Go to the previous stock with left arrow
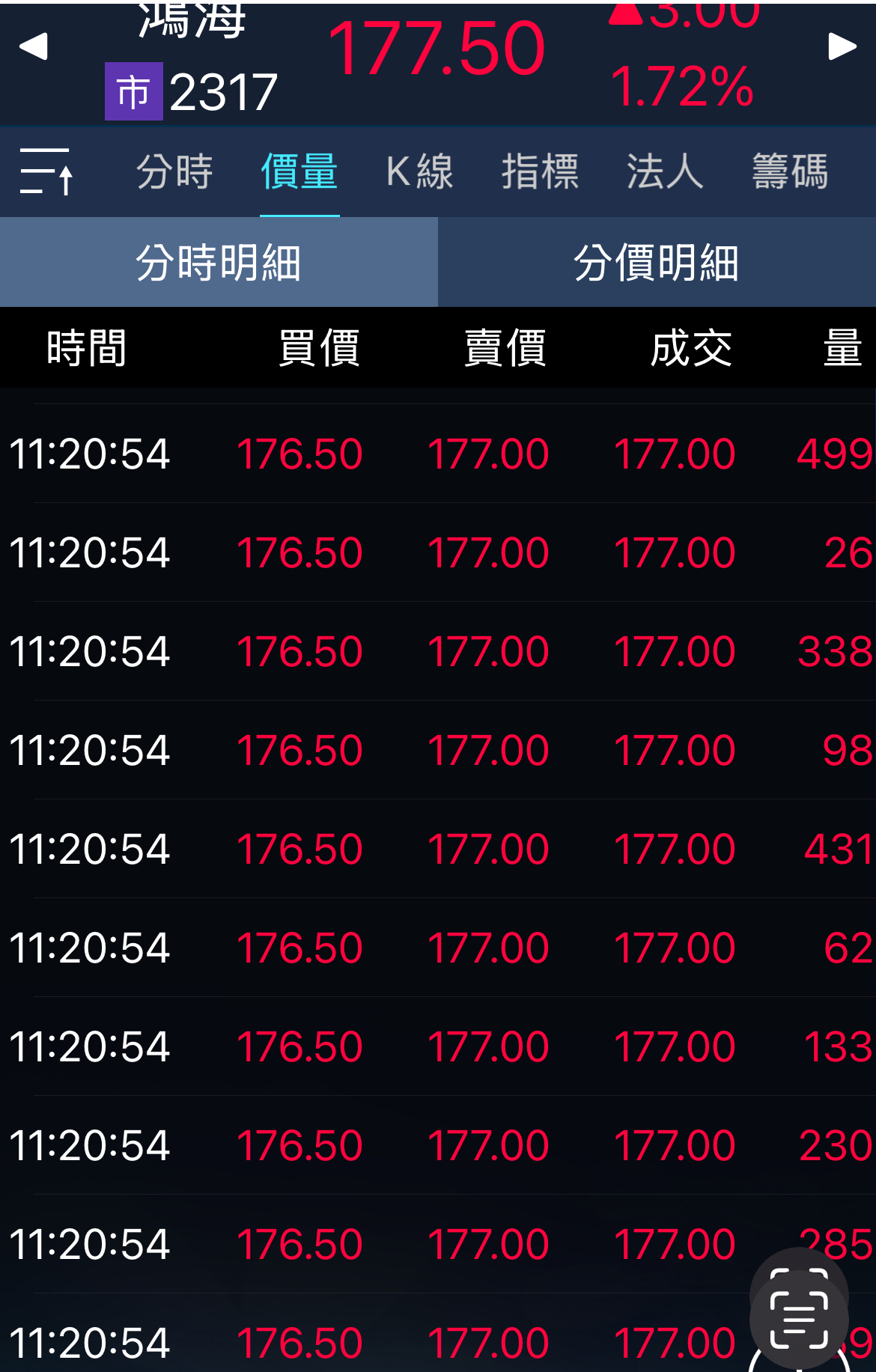 (x=34, y=46)
